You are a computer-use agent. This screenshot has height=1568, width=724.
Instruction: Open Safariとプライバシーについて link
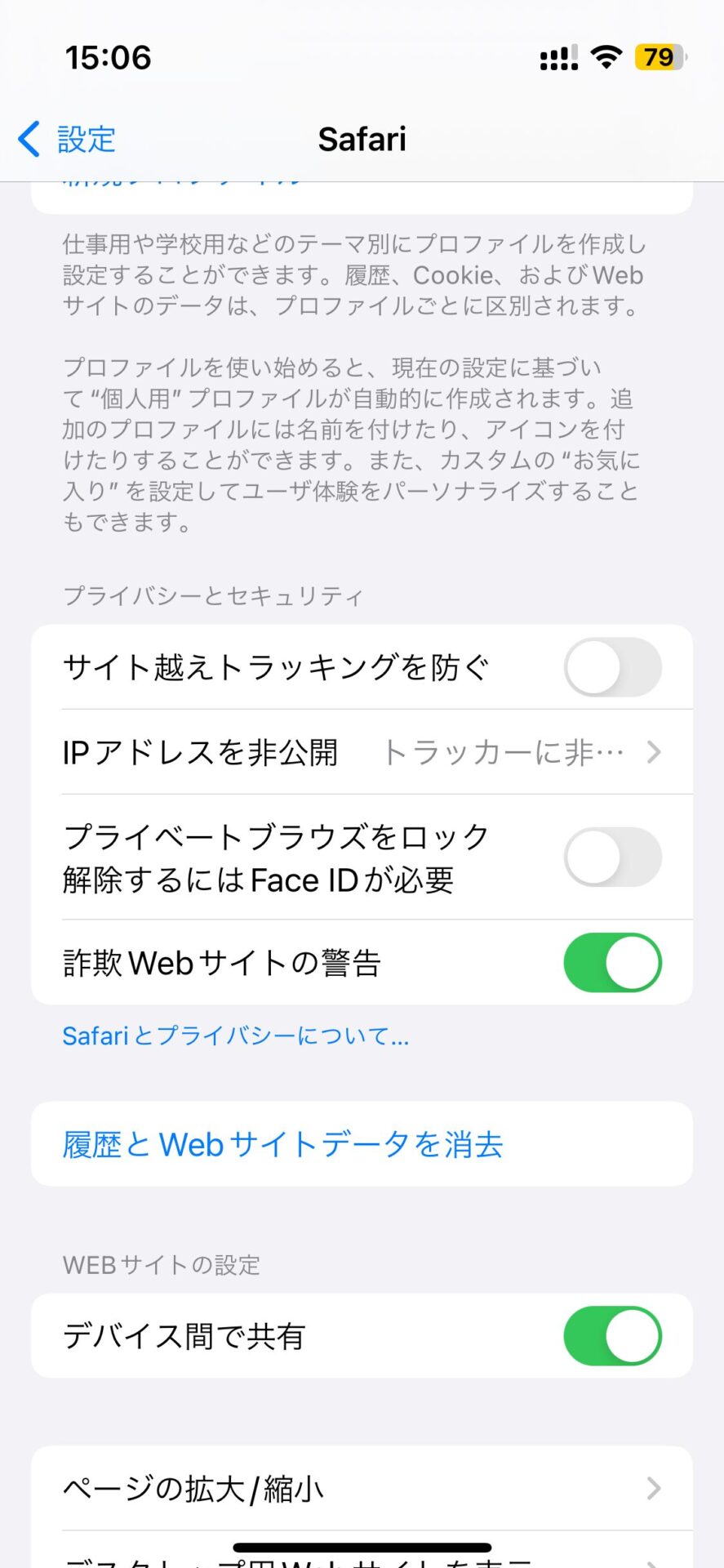235,1036
